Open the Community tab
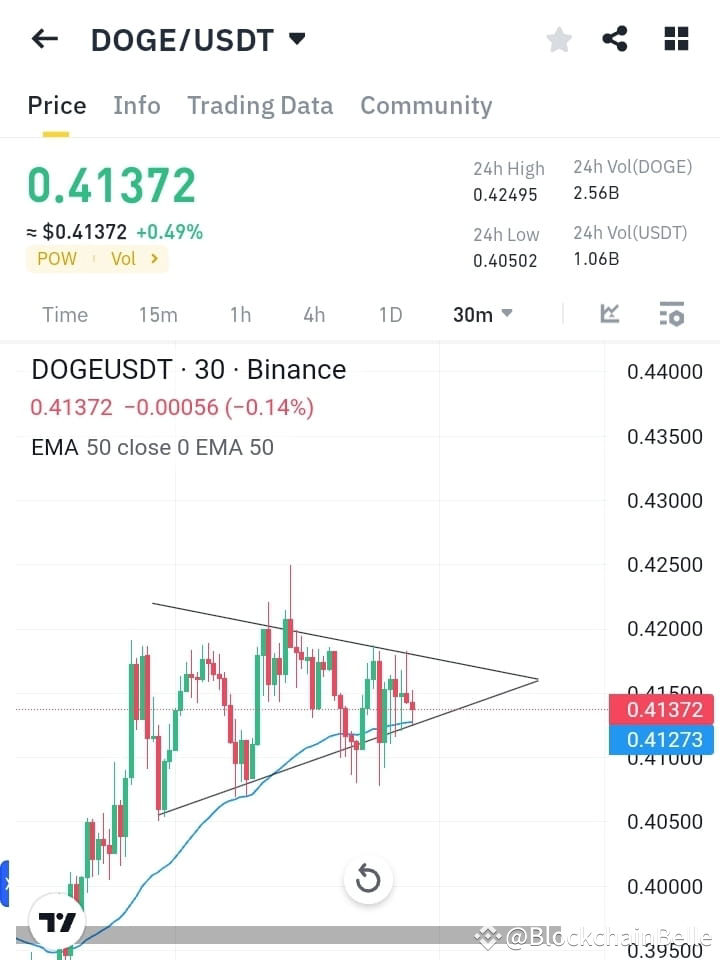 pos(426,105)
